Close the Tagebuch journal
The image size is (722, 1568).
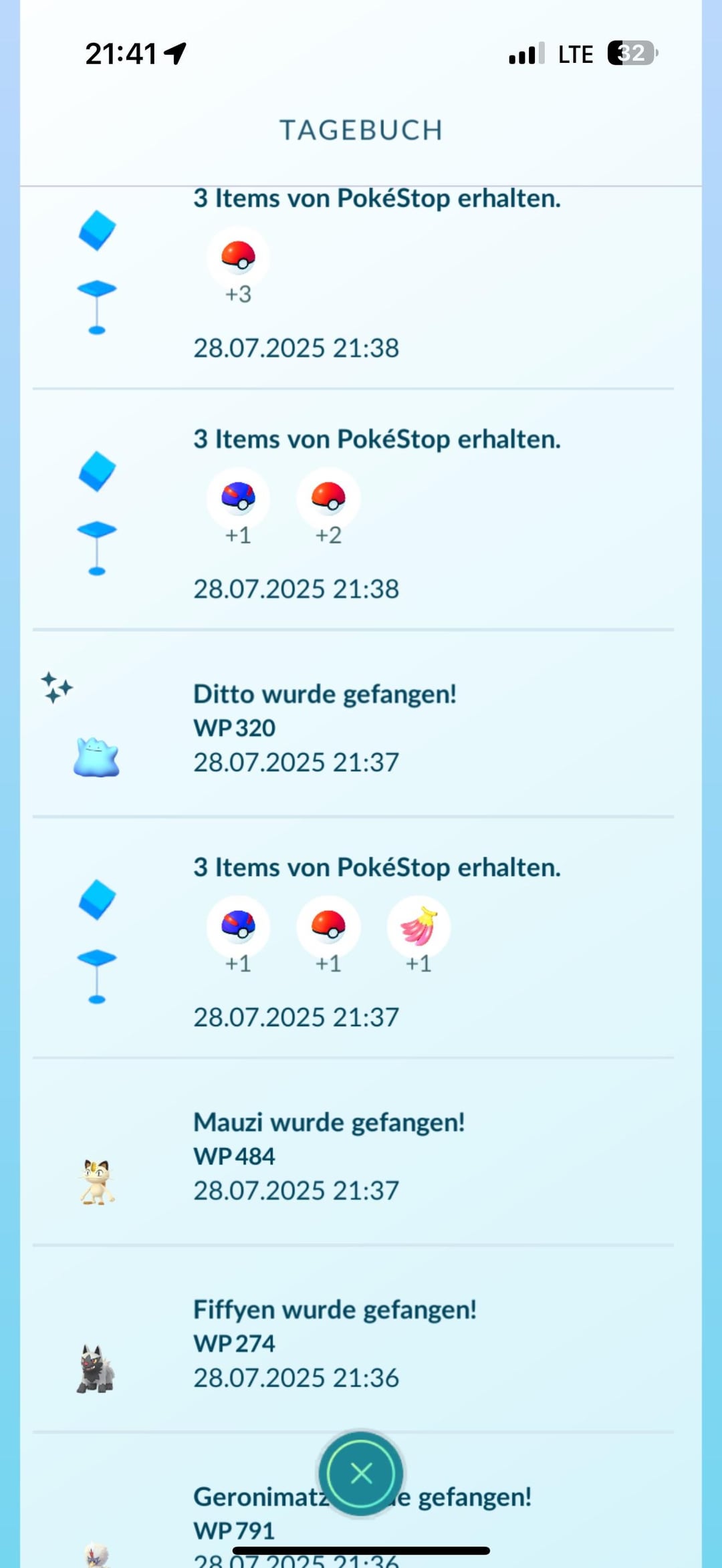361,1473
